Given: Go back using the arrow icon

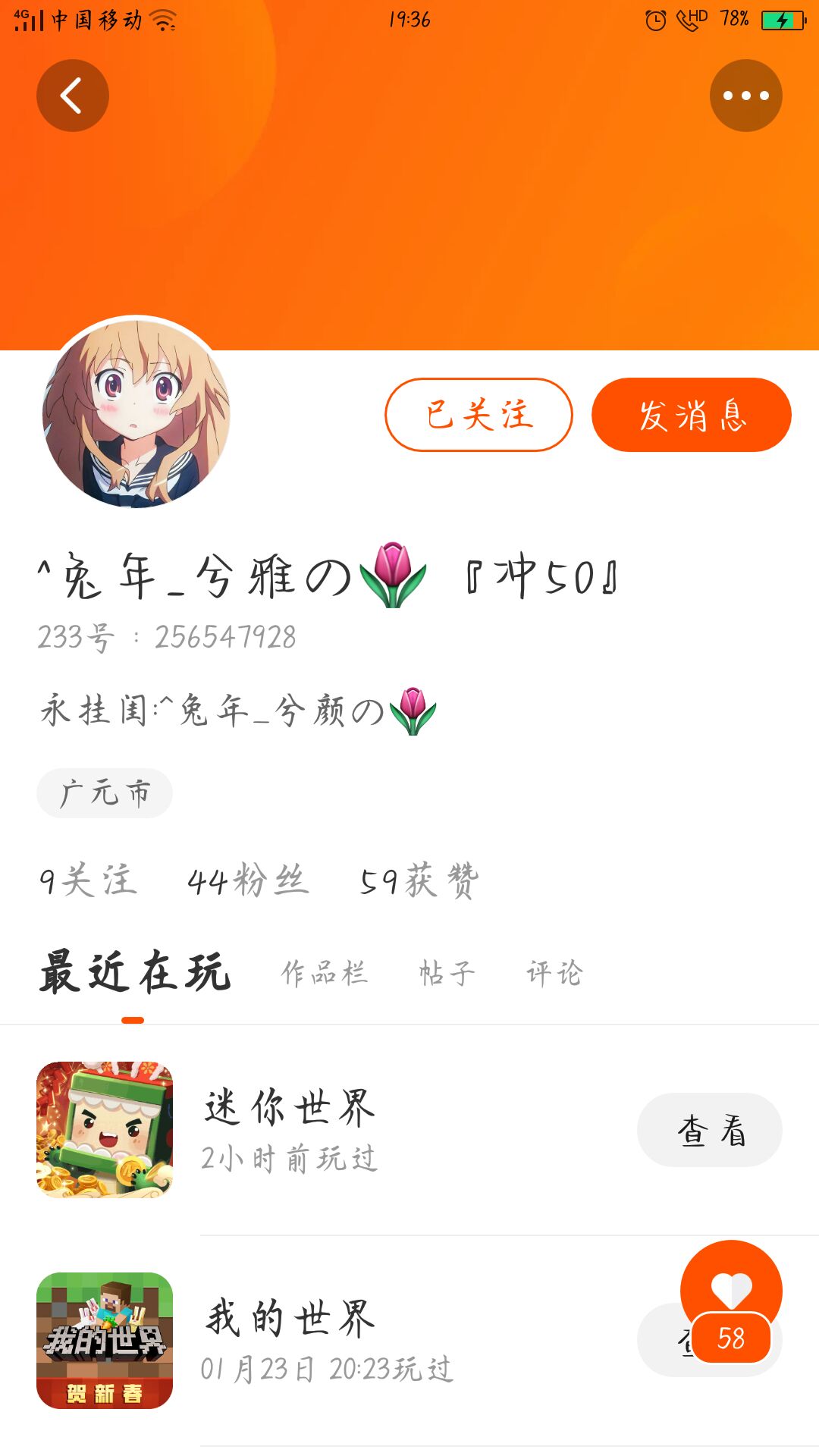Looking at the screenshot, I should pyautogui.click(x=73, y=96).
